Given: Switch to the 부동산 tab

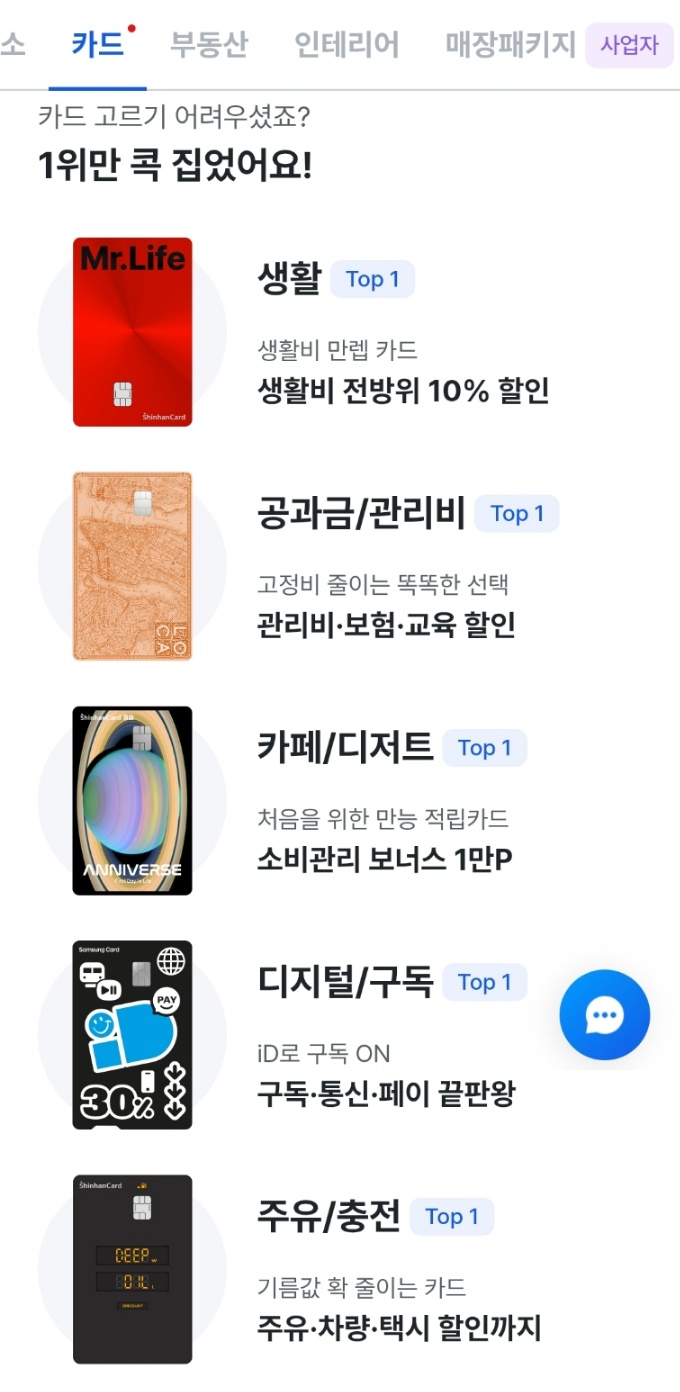Looking at the screenshot, I should 208,45.
